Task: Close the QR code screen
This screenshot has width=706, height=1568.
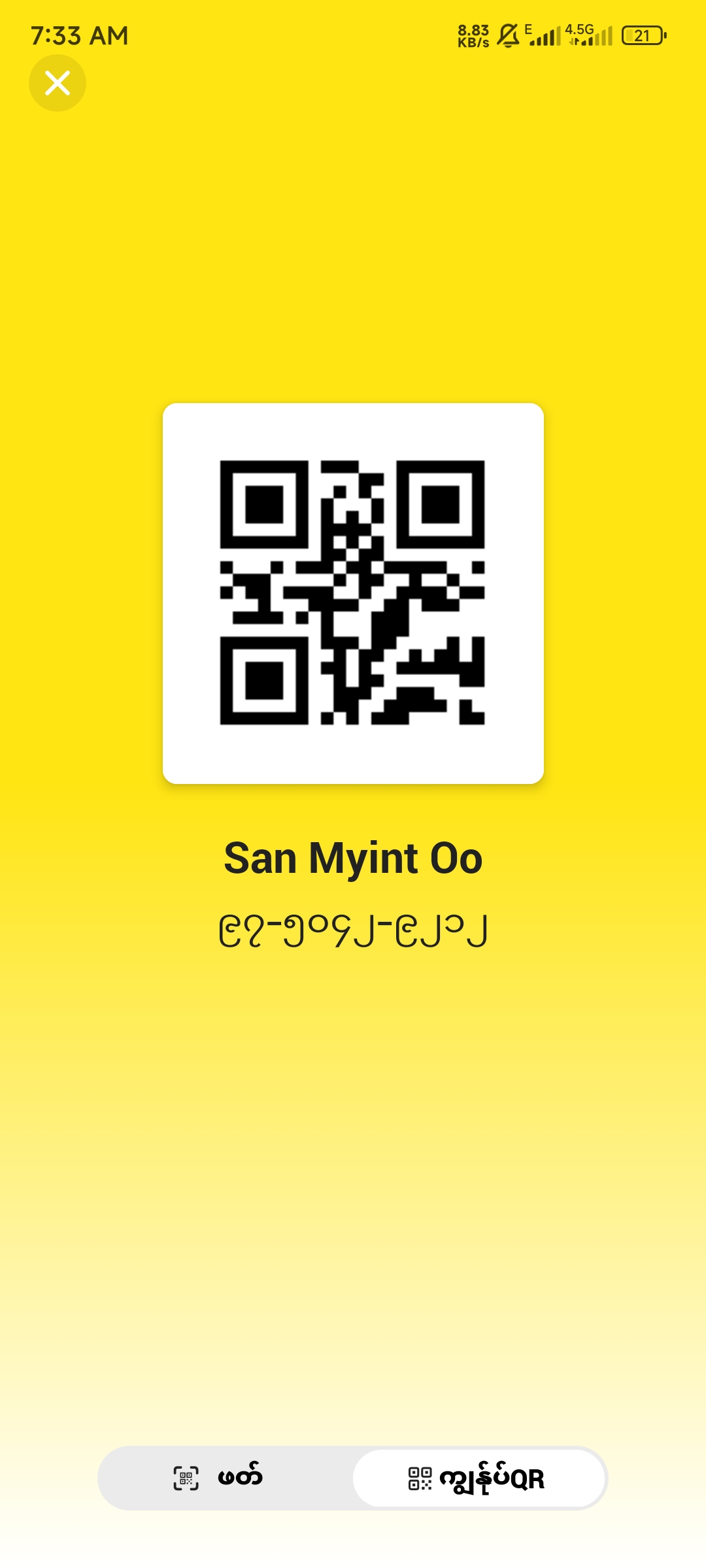Action: [58, 83]
